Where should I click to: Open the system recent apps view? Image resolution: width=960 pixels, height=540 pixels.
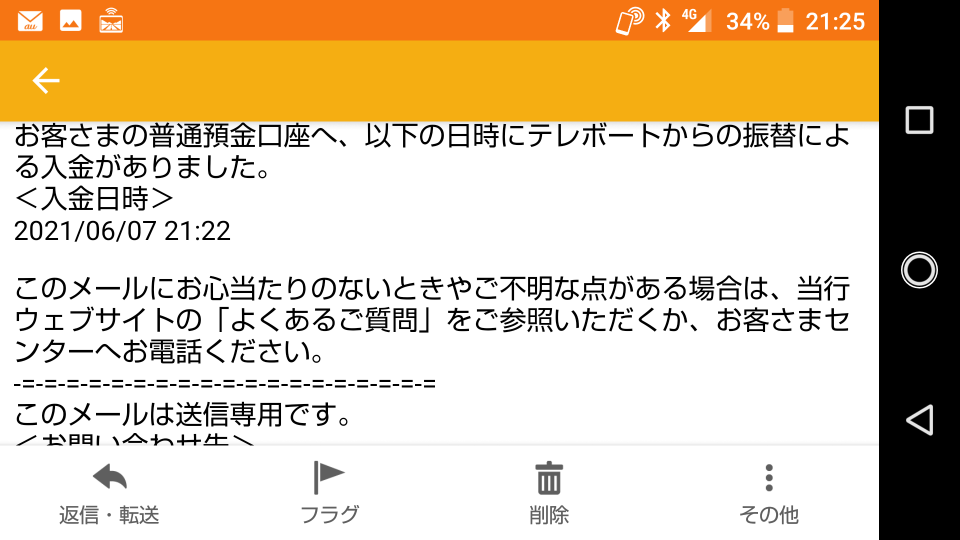pyautogui.click(x=919, y=120)
